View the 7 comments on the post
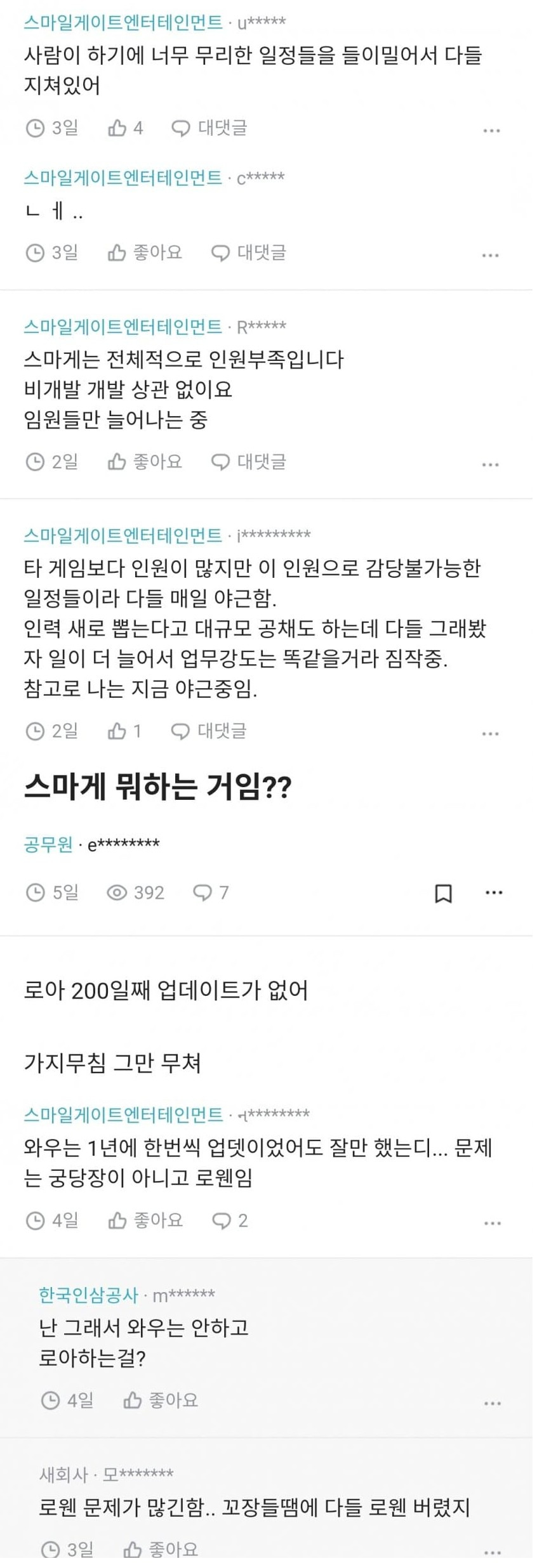544x1568 pixels. (211, 893)
